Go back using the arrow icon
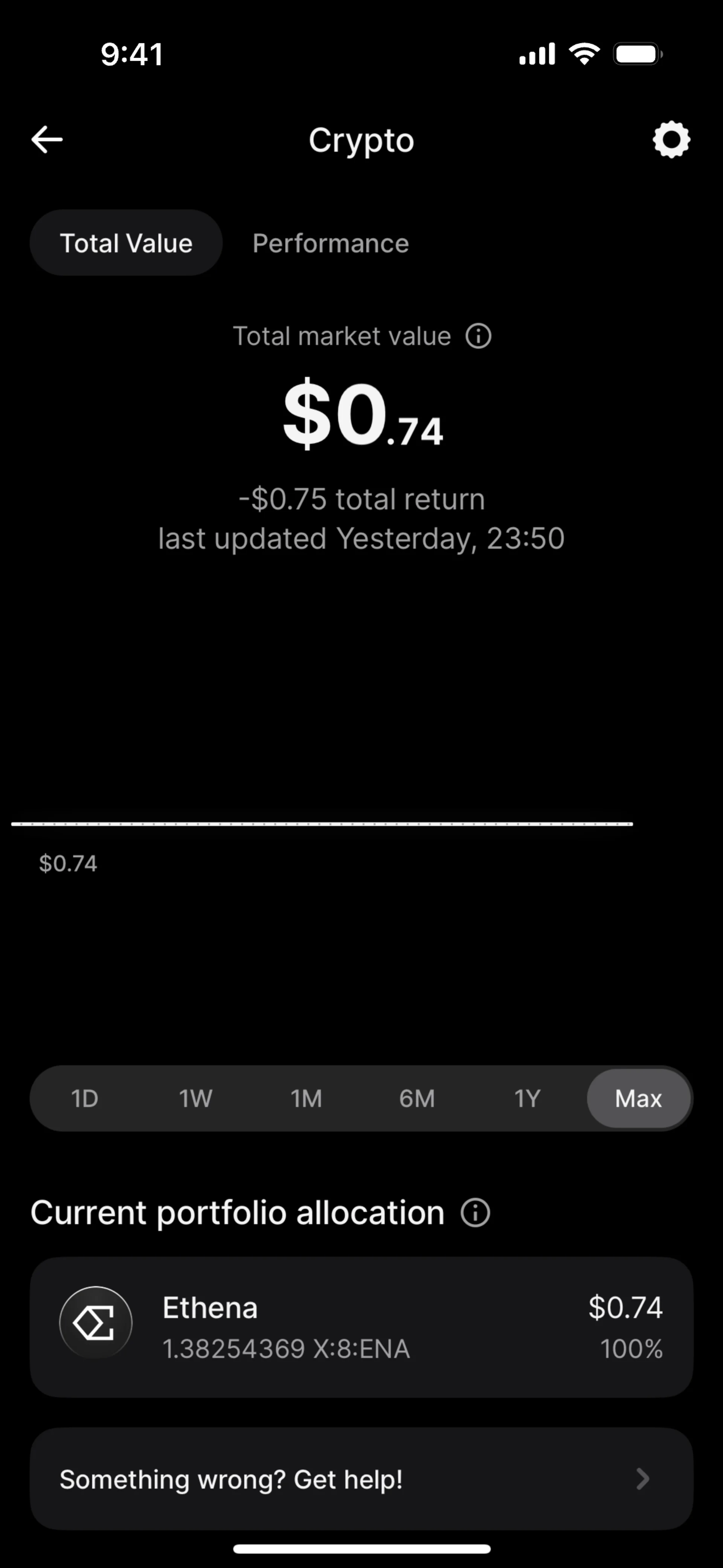 pyautogui.click(x=47, y=139)
